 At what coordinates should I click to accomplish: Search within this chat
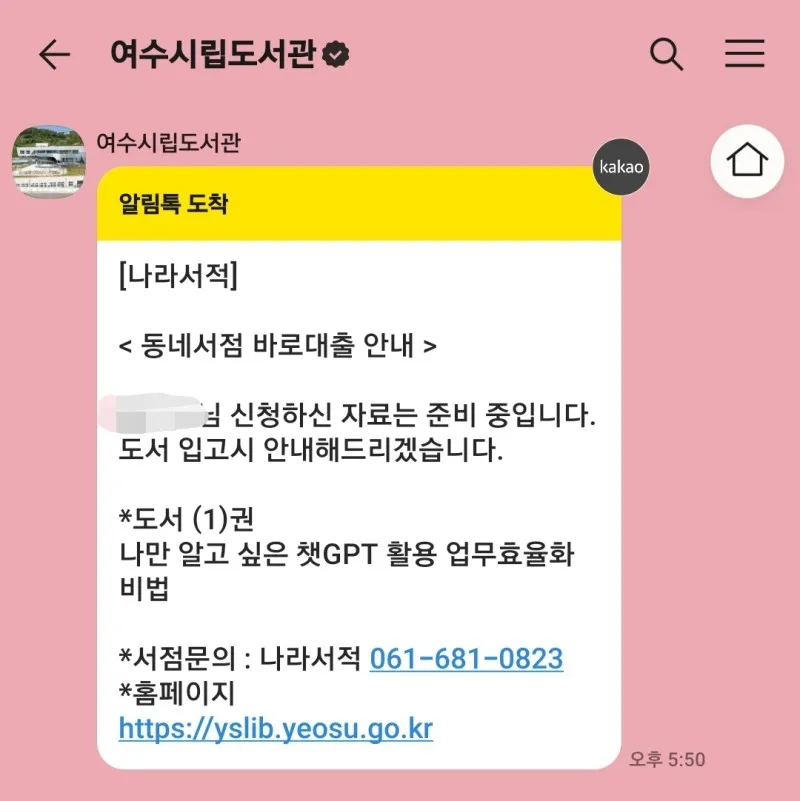[666, 54]
